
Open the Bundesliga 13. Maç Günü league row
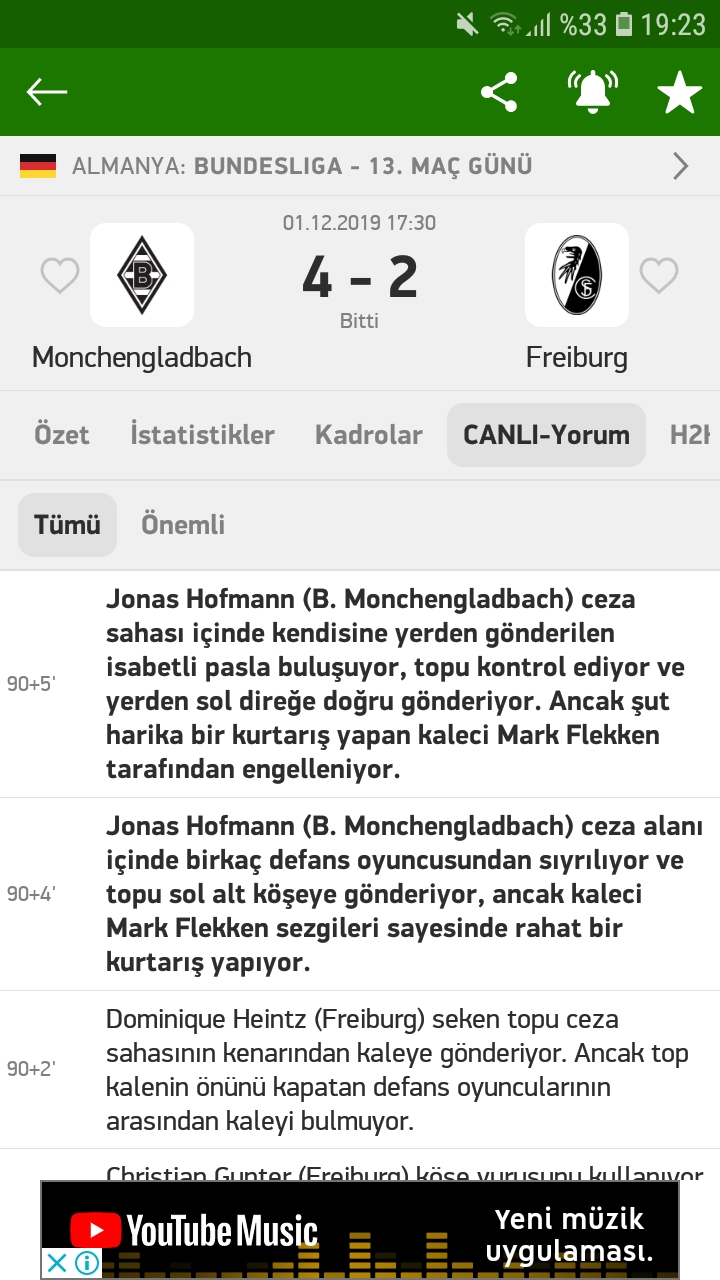[x=360, y=165]
